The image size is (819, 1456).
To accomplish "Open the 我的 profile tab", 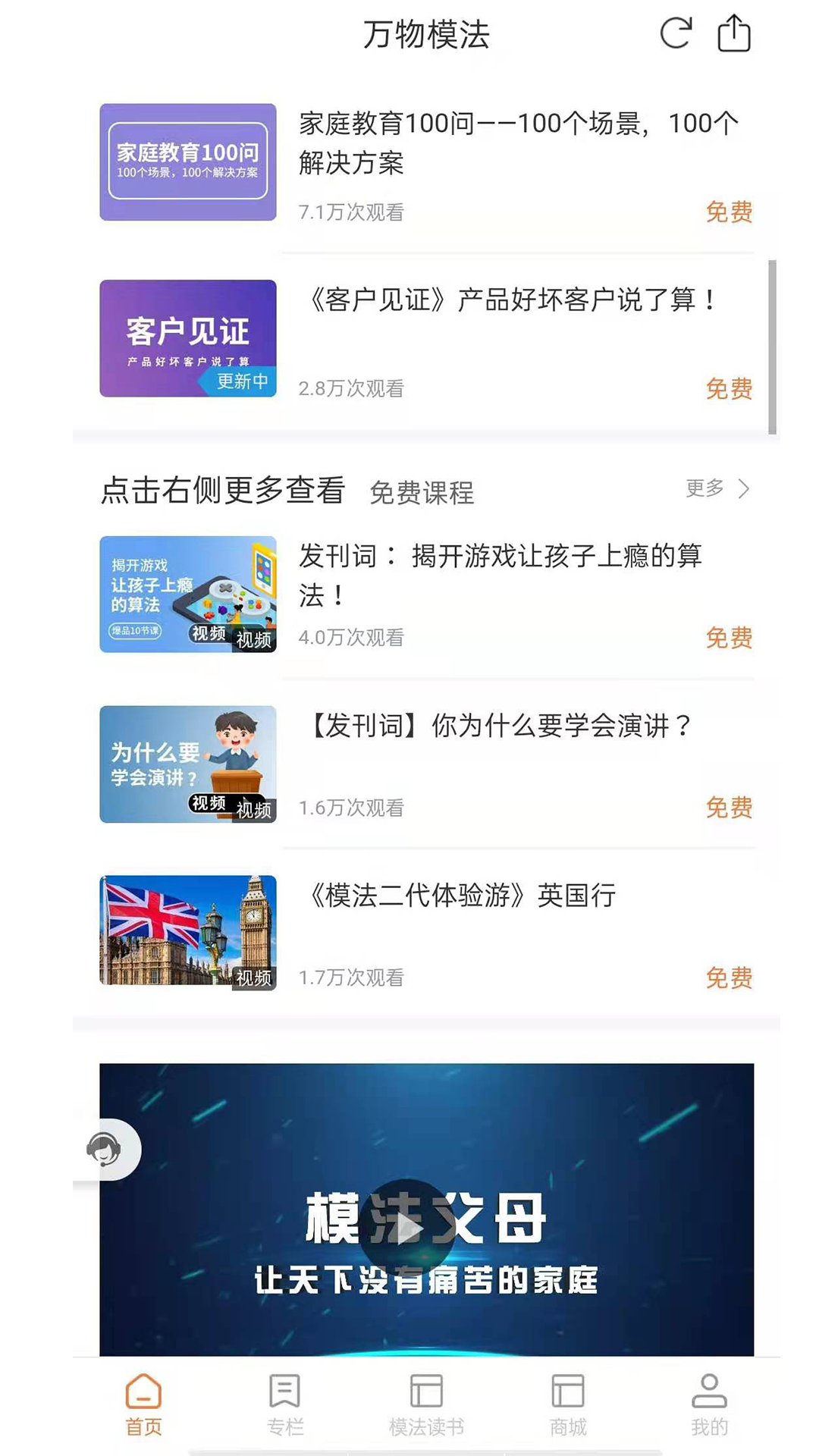I will pos(709,1404).
